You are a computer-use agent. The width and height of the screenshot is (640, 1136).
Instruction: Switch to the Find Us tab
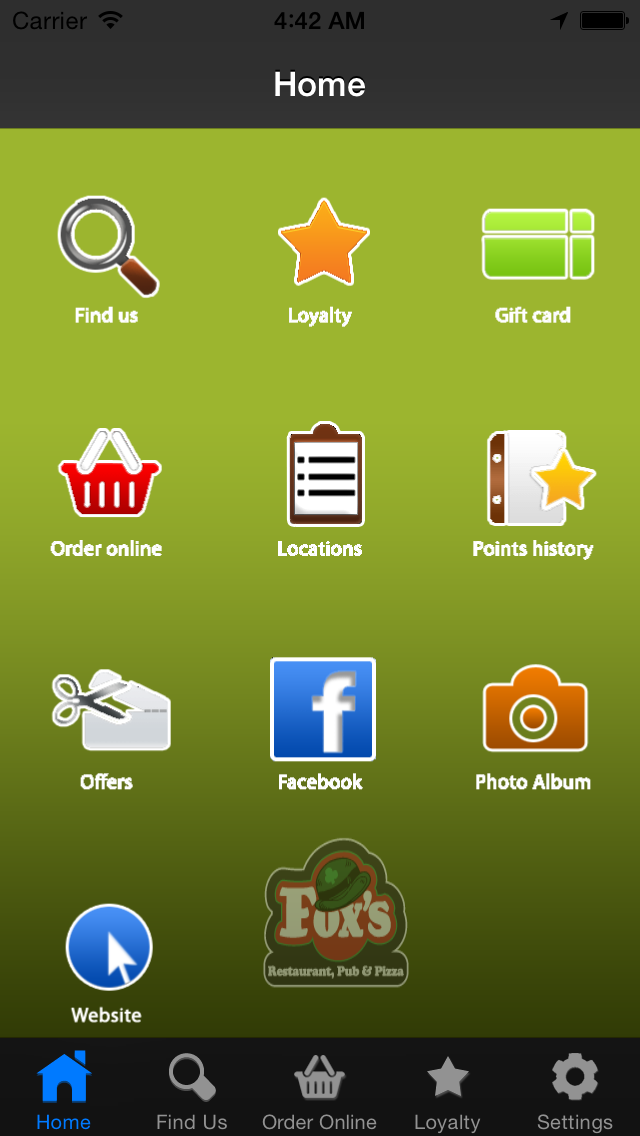[x=192, y=1090]
